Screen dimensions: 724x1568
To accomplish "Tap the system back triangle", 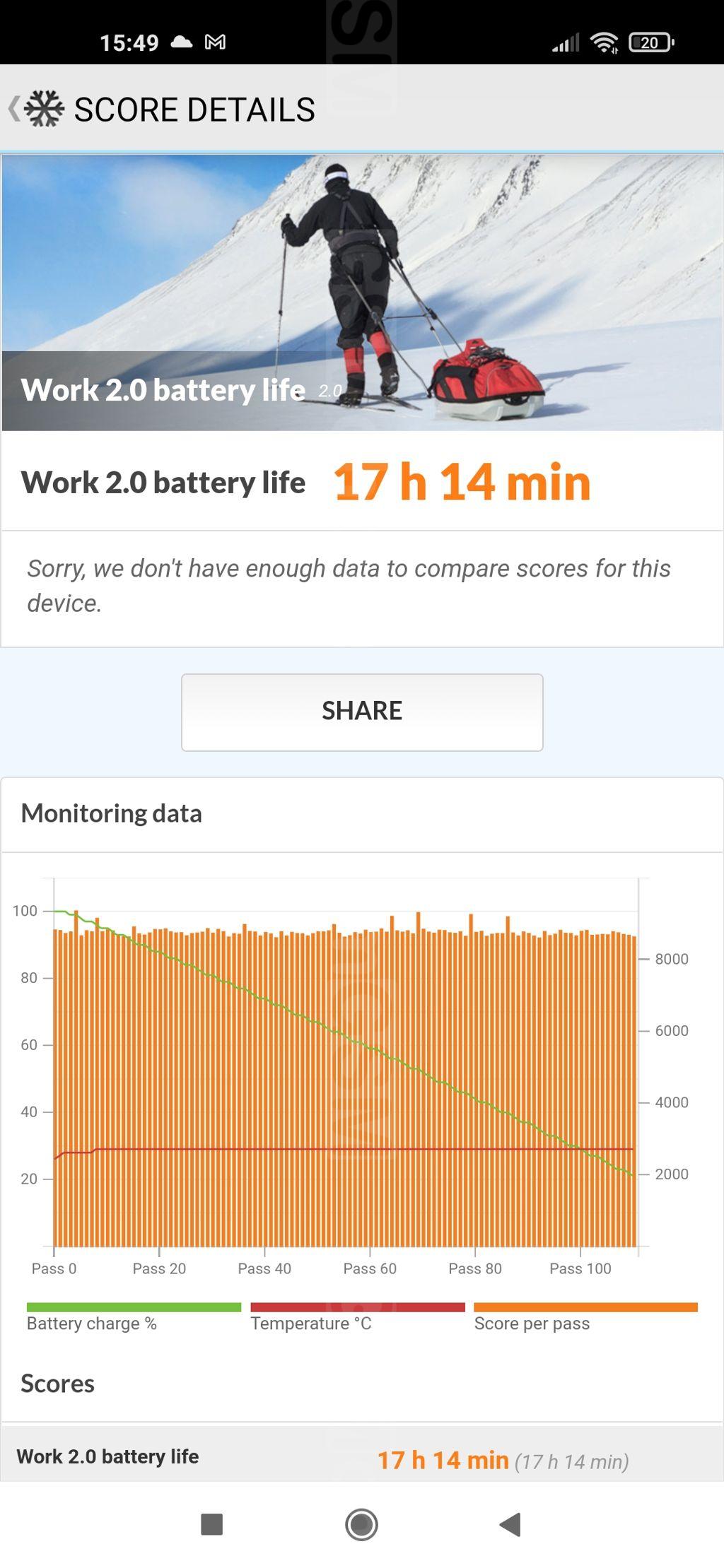I will point(510,1524).
